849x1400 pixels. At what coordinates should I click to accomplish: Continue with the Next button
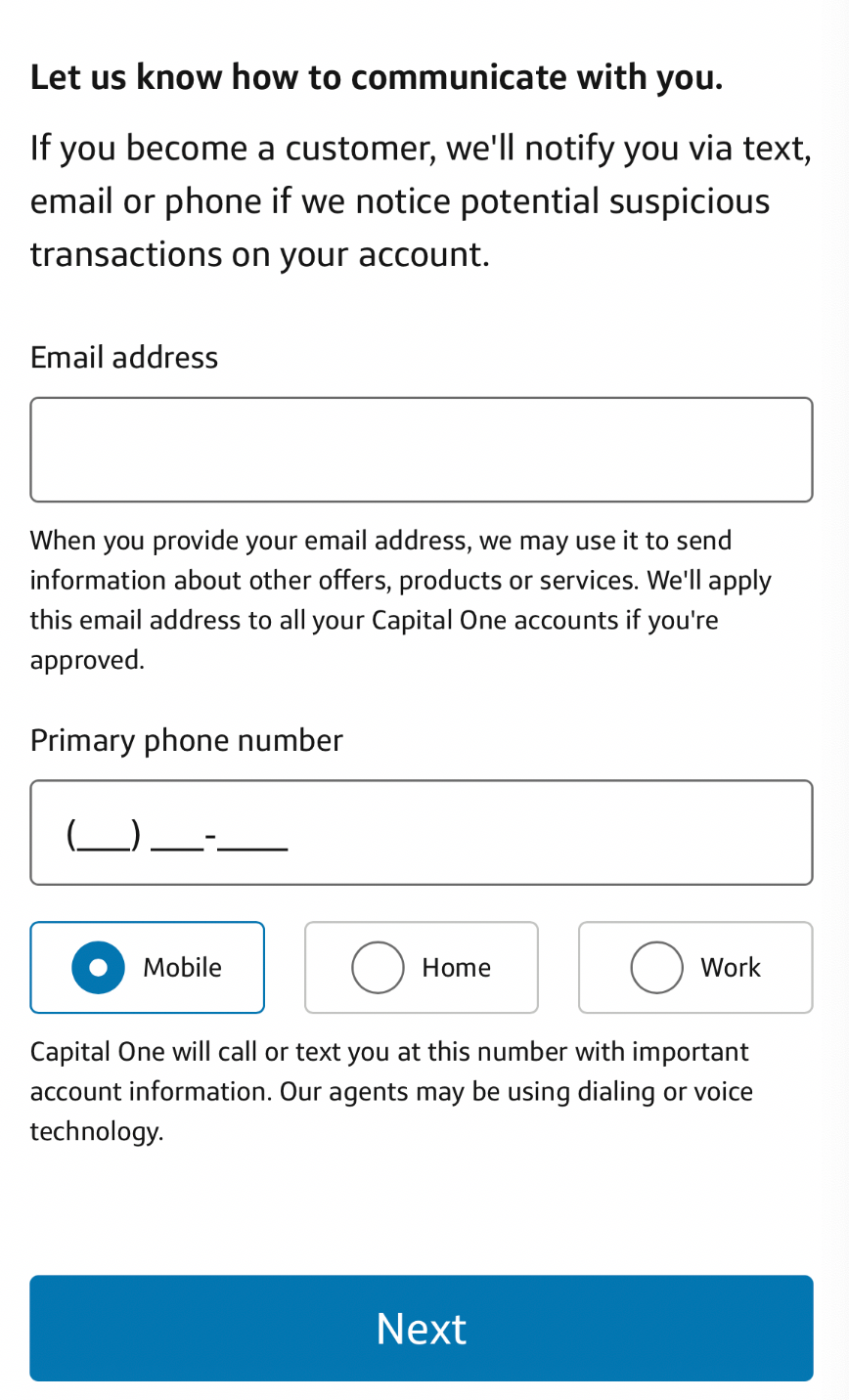pyautogui.click(x=422, y=1329)
